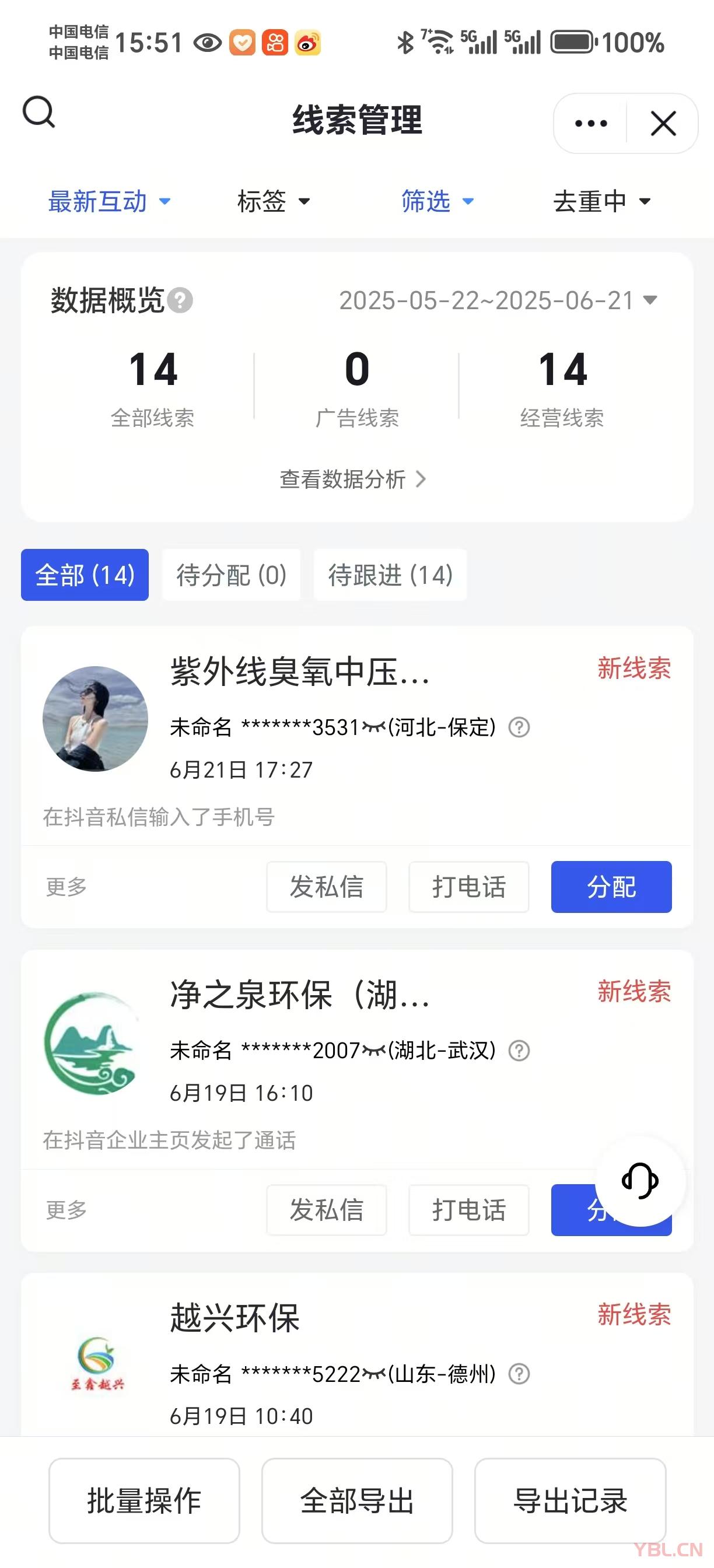714x1568 pixels.
Task: Expand the 去重中 dropdown
Action: pos(601,201)
